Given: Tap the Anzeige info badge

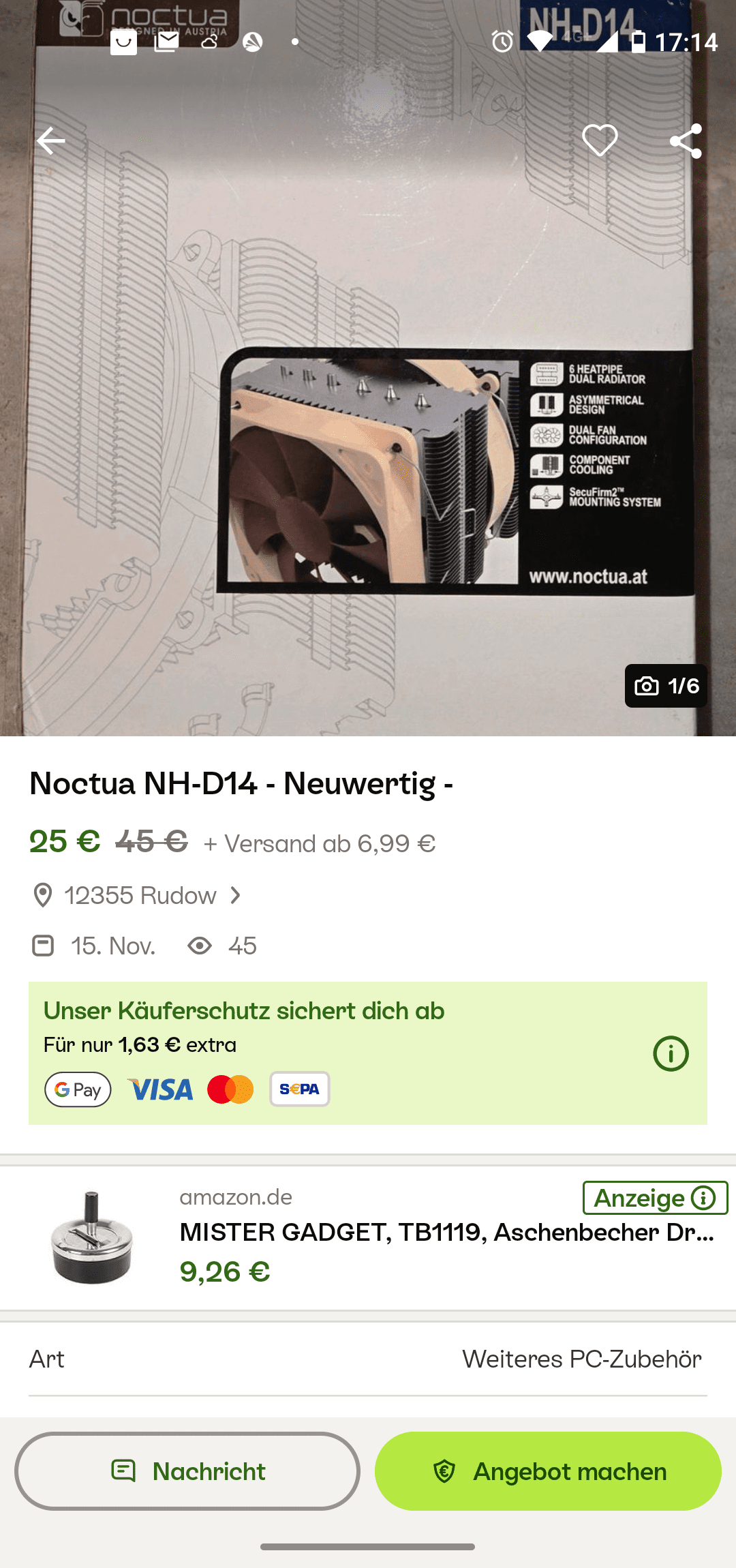Looking at the screenshot, I should coord(654,1198).
